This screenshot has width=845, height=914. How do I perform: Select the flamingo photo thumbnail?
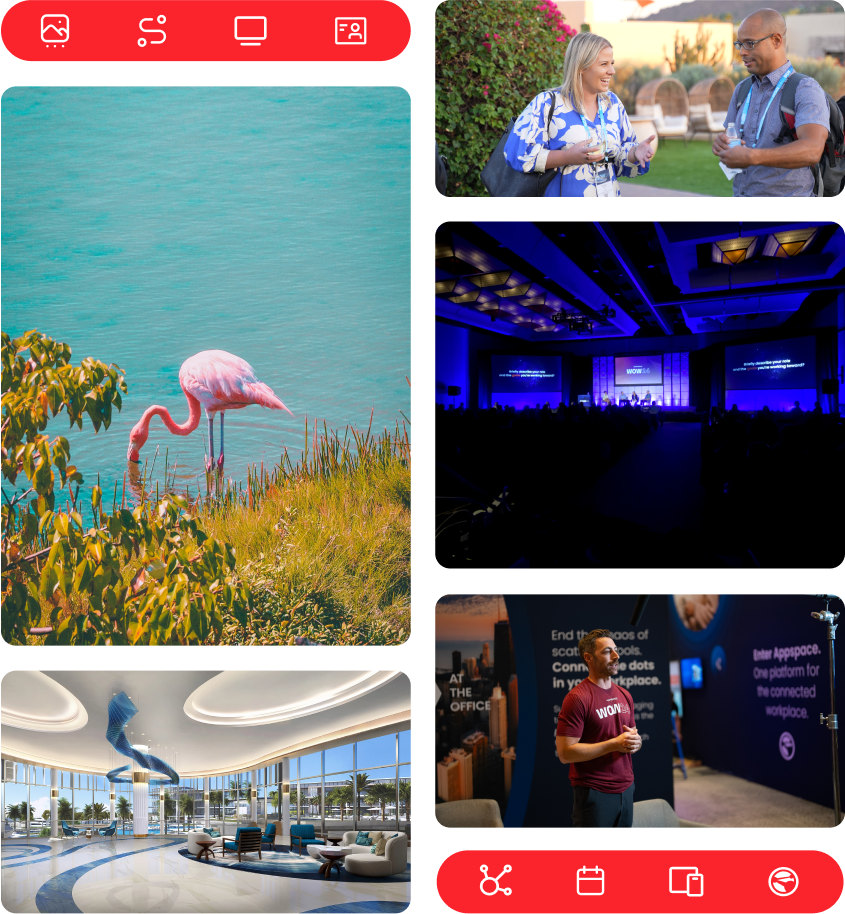pos(205,365)
